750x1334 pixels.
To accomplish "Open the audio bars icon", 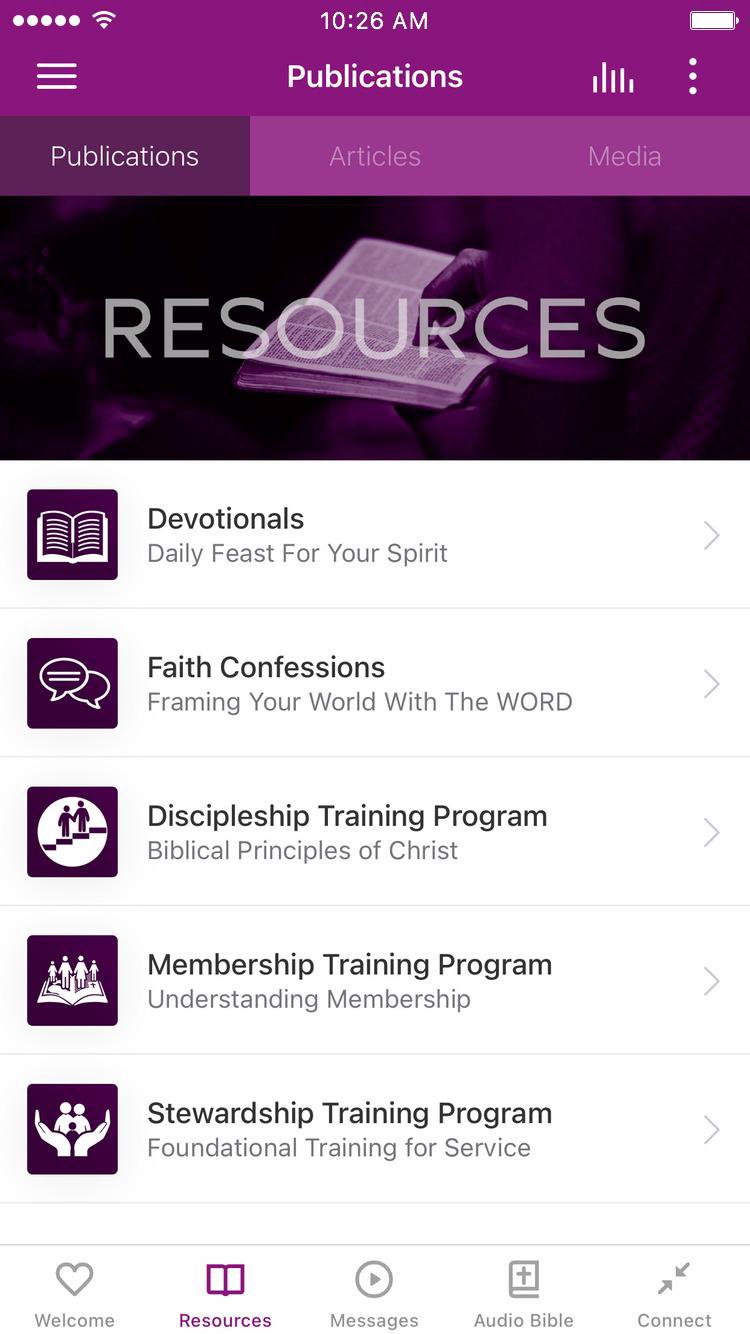I will (x=612, y=77).
